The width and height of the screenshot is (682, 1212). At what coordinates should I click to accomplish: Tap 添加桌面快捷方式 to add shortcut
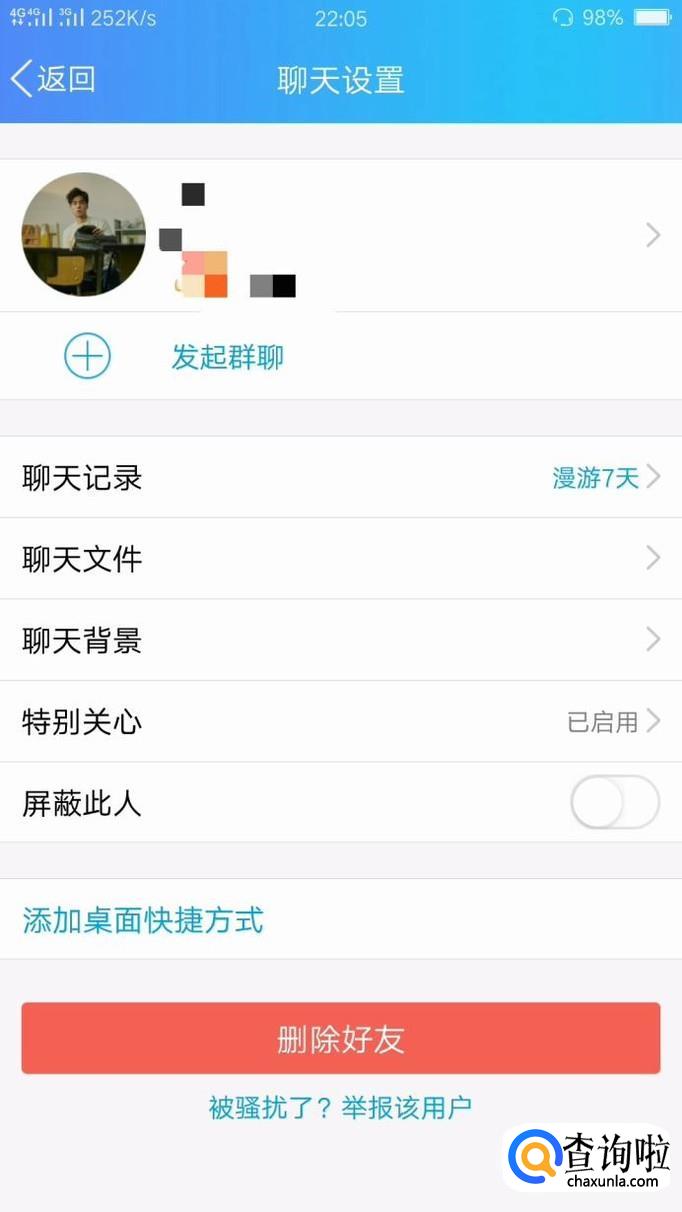click(x=143, y=919)
